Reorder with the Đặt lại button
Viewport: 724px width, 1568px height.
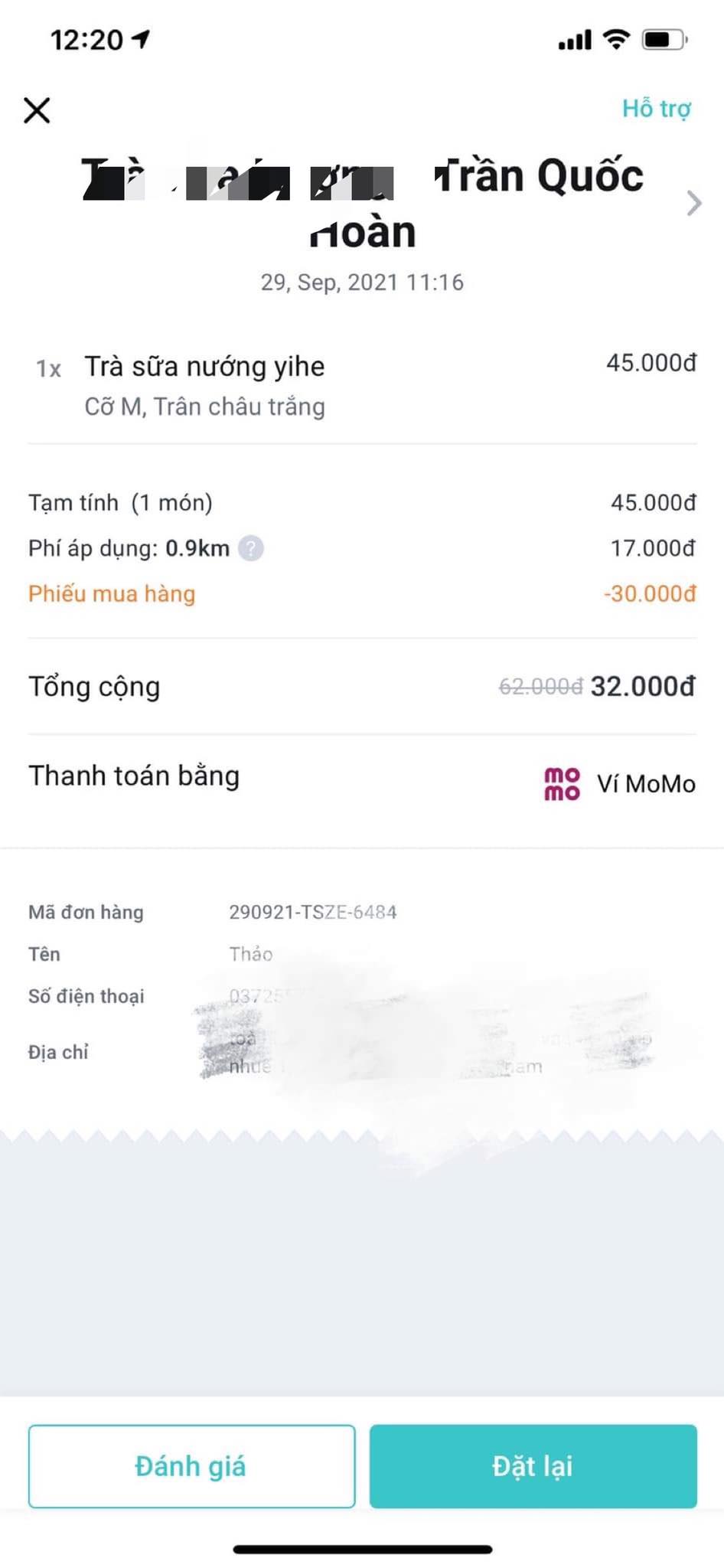click(533, 1466)
